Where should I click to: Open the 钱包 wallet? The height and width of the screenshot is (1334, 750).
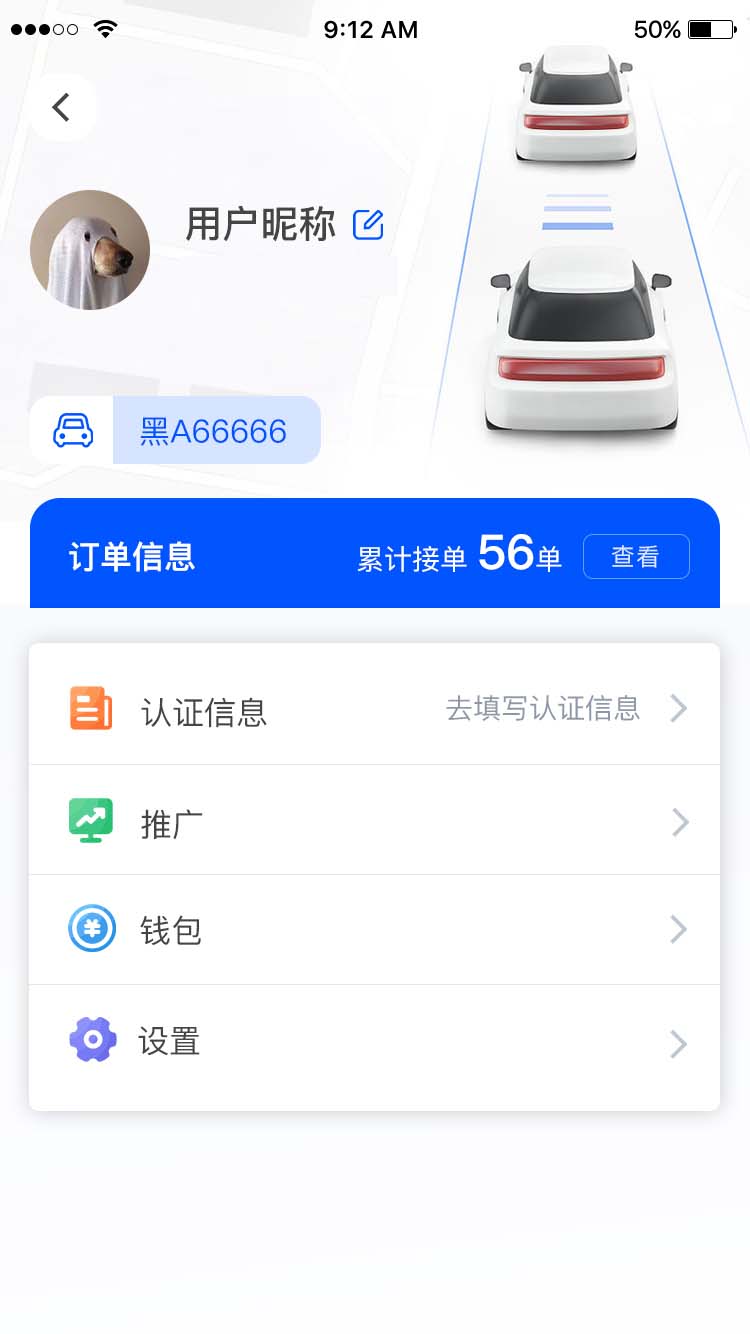click(x=374, y=930)
